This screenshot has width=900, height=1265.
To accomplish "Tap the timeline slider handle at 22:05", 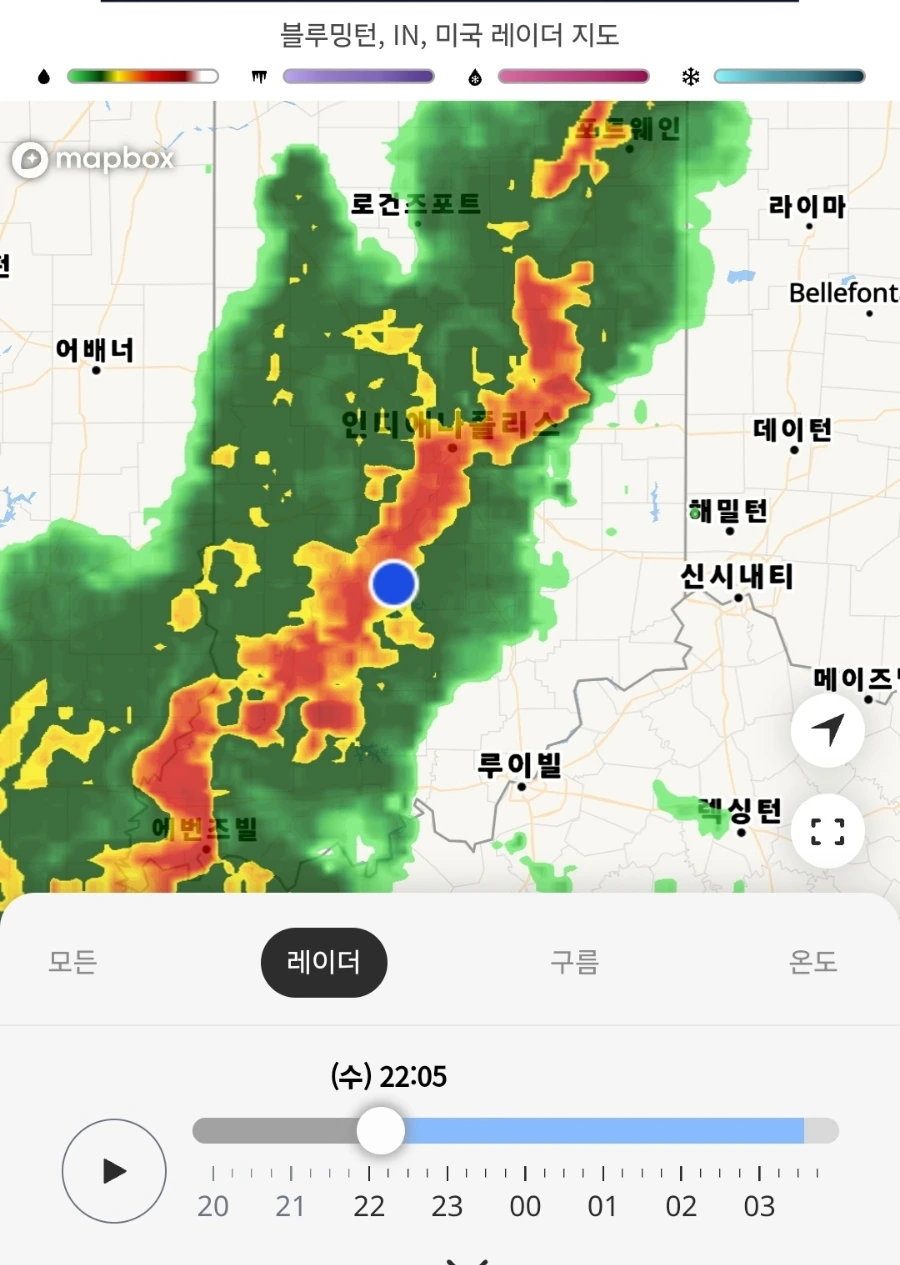I will click(x=381, y=1131).
